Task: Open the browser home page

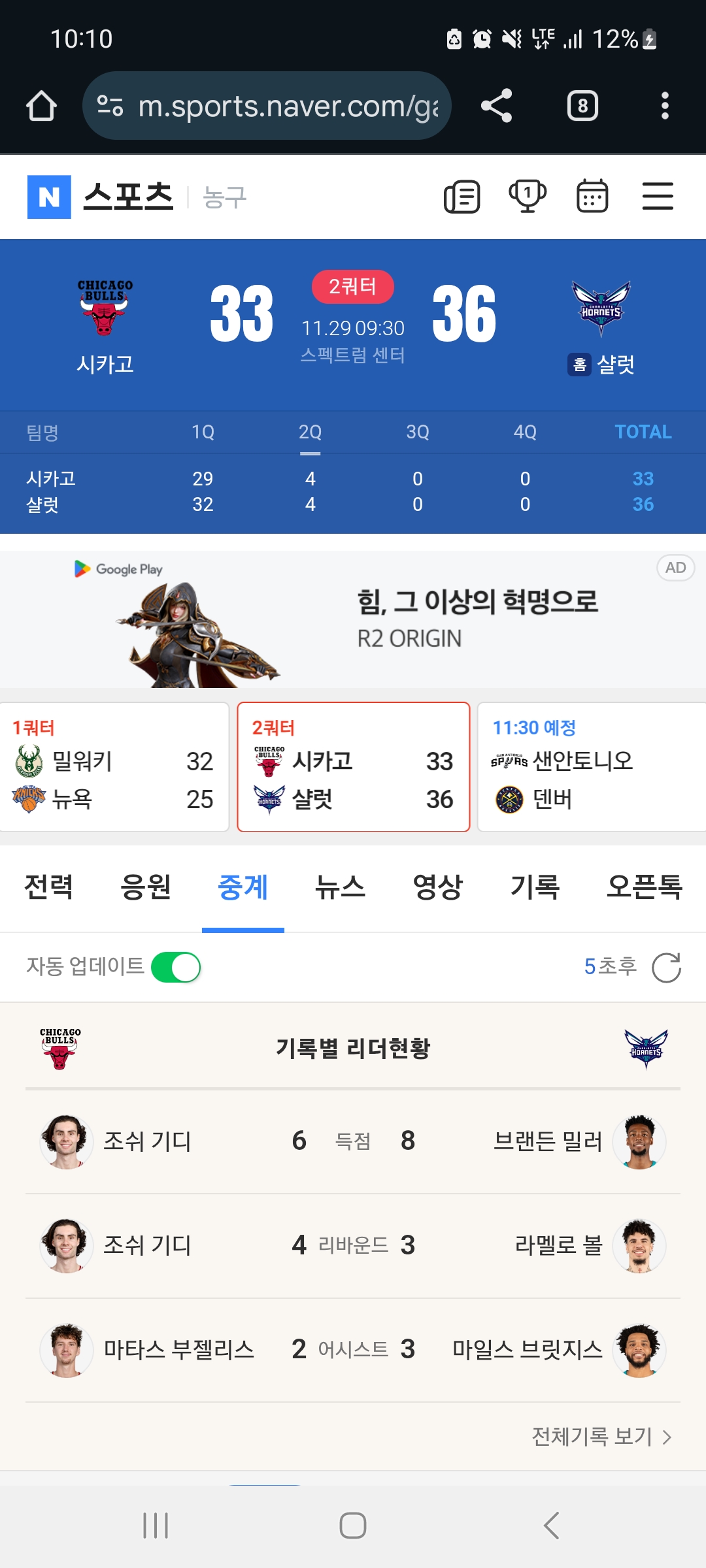Action: 41,106
